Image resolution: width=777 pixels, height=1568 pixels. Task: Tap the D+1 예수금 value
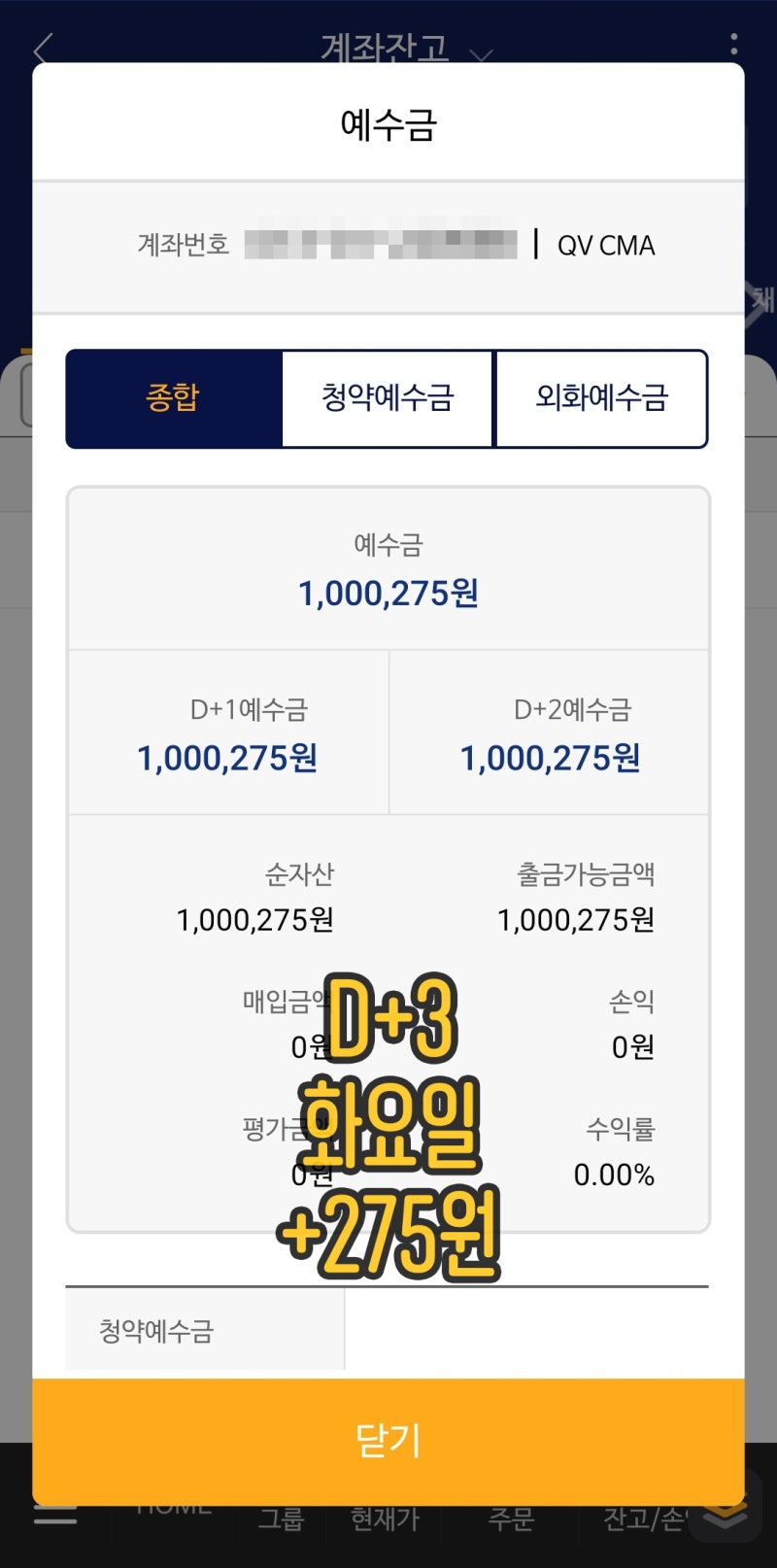(226, 758)
